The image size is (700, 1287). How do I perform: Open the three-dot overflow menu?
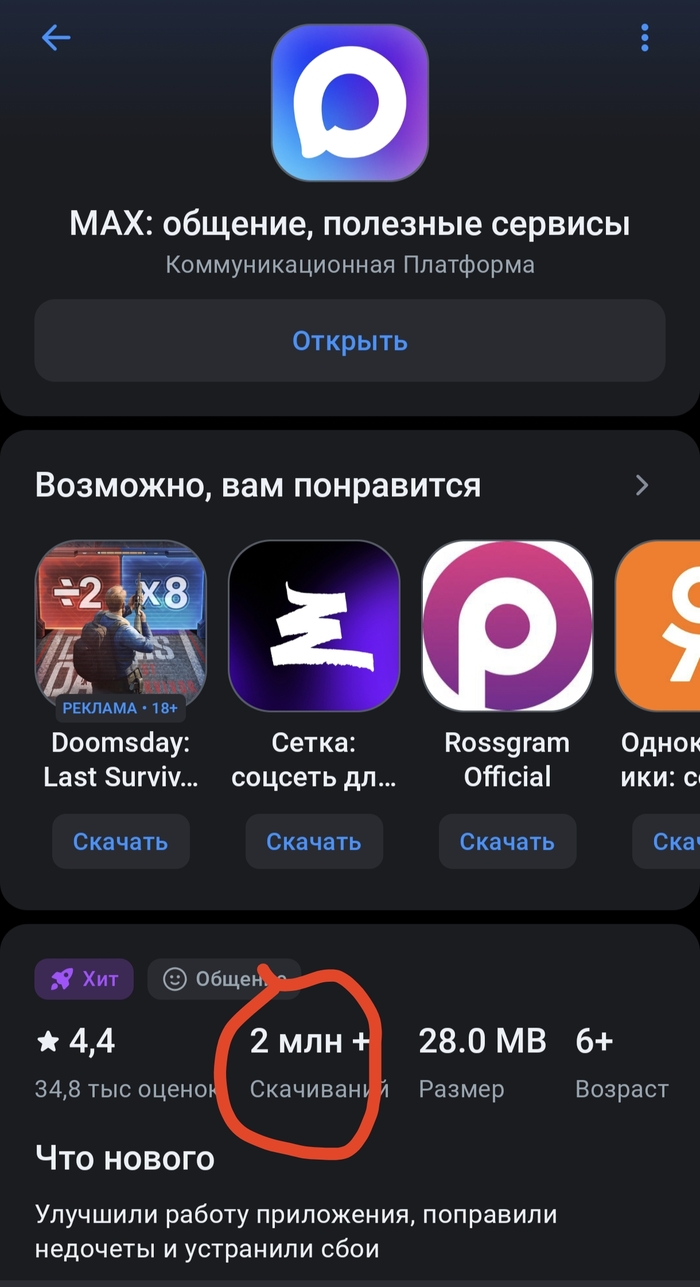click(645, 39)
